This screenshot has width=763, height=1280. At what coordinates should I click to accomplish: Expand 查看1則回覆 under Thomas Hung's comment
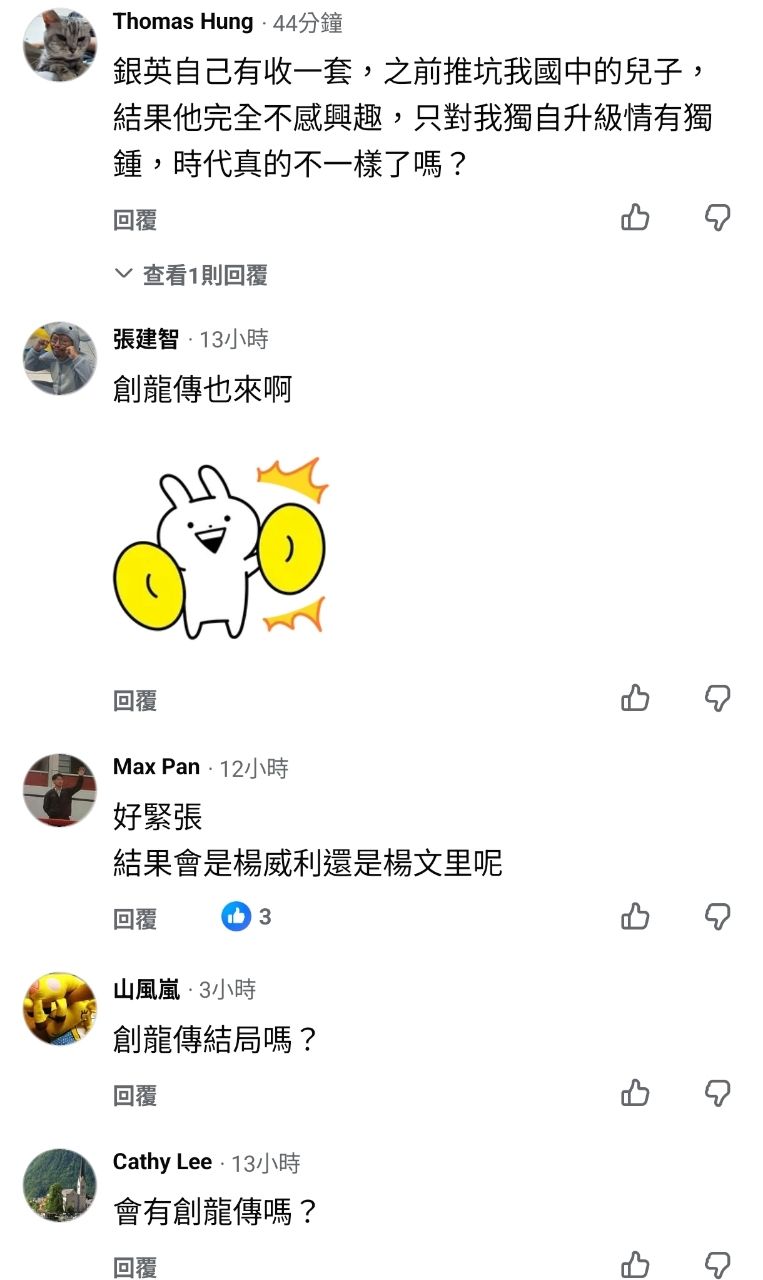pos(192,275)
